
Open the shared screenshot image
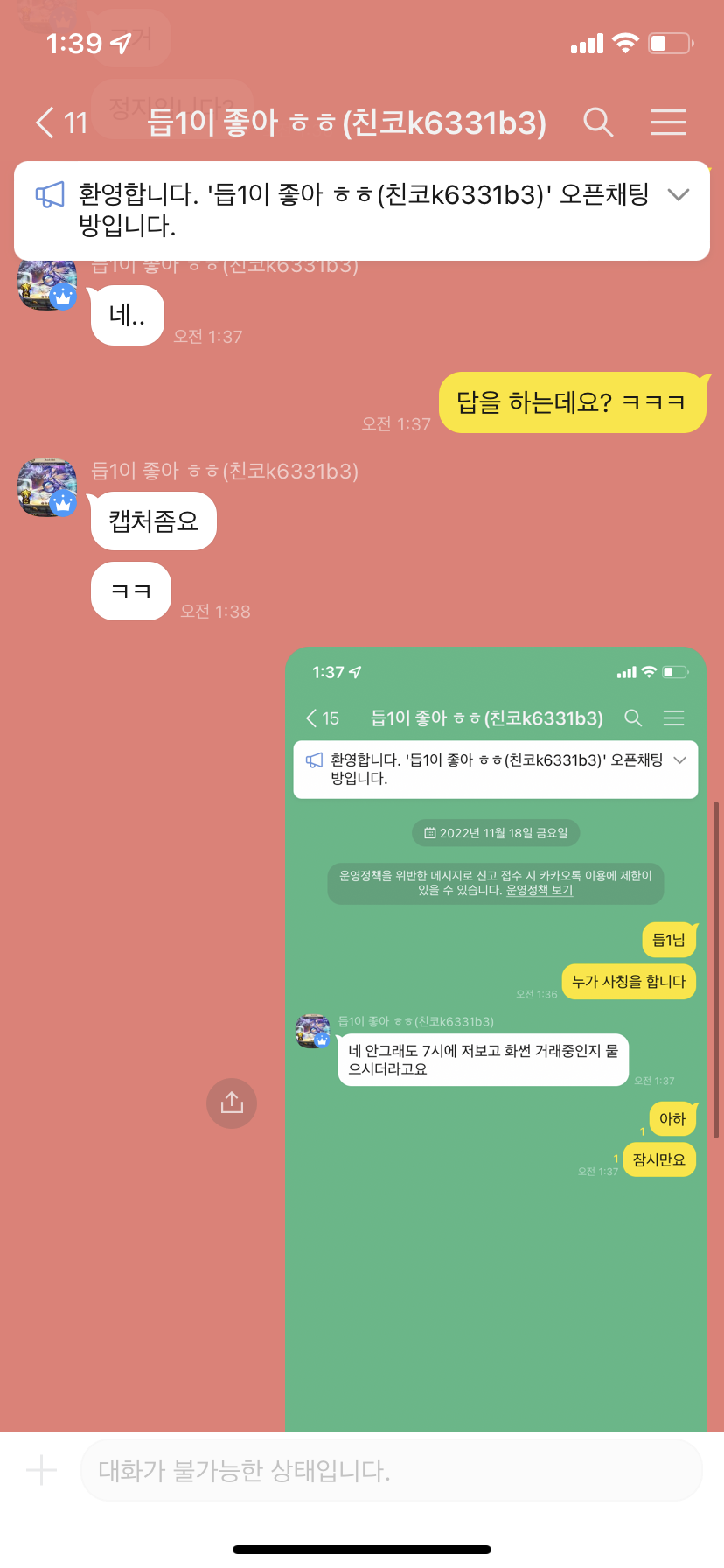pyautogui.click(x=496, y=1039)
